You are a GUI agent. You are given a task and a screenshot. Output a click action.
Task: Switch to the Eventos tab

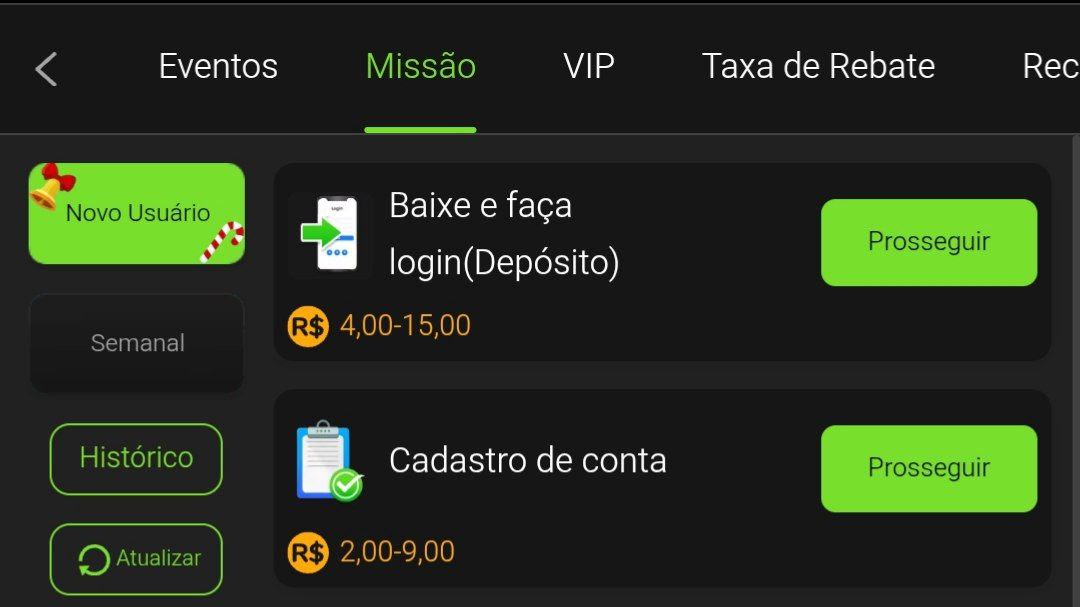[x=218, y=67]
